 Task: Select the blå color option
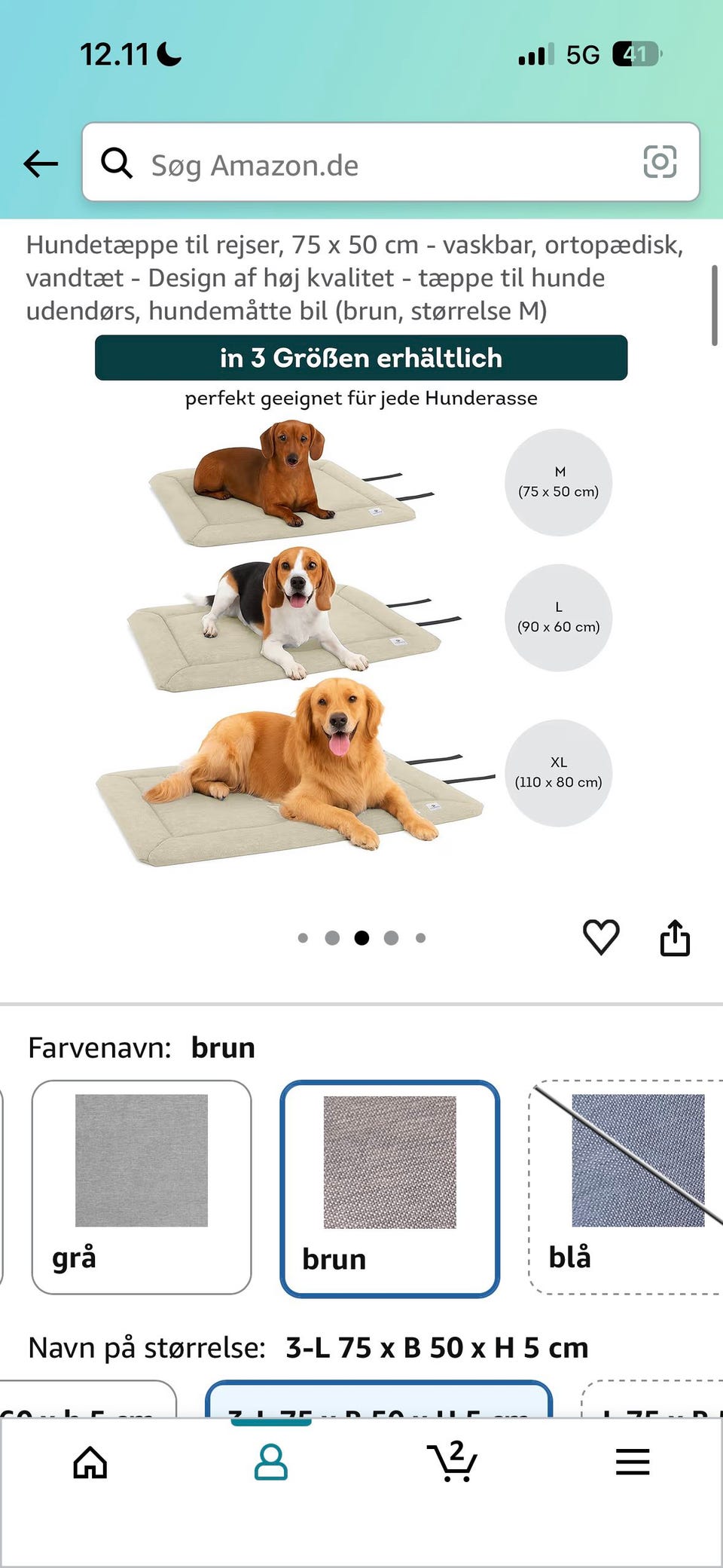627,1187
